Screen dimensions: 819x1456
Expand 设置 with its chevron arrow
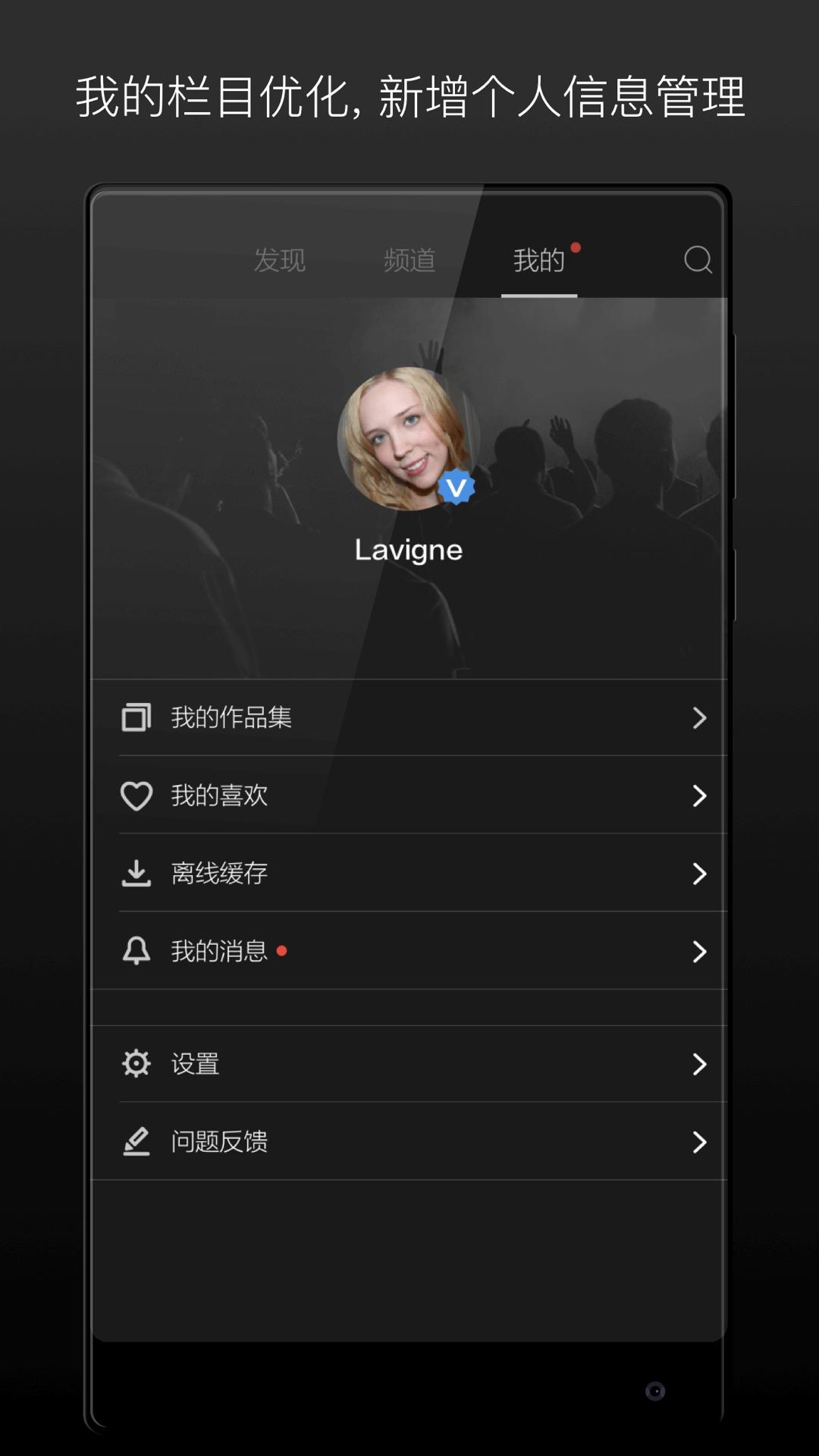(x=699, y=1065)
